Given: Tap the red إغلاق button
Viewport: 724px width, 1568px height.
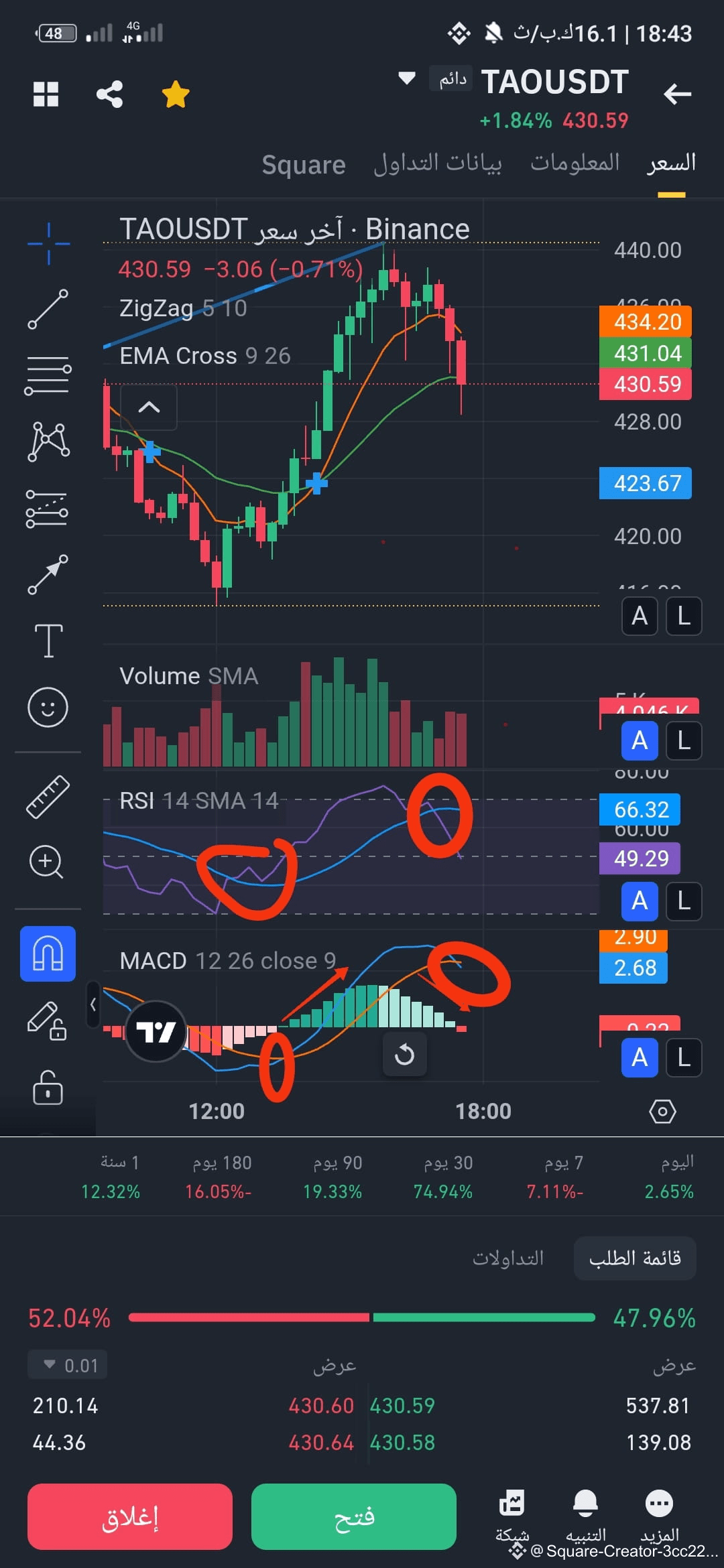Looking at the screenshot, I should [130, 1516].
